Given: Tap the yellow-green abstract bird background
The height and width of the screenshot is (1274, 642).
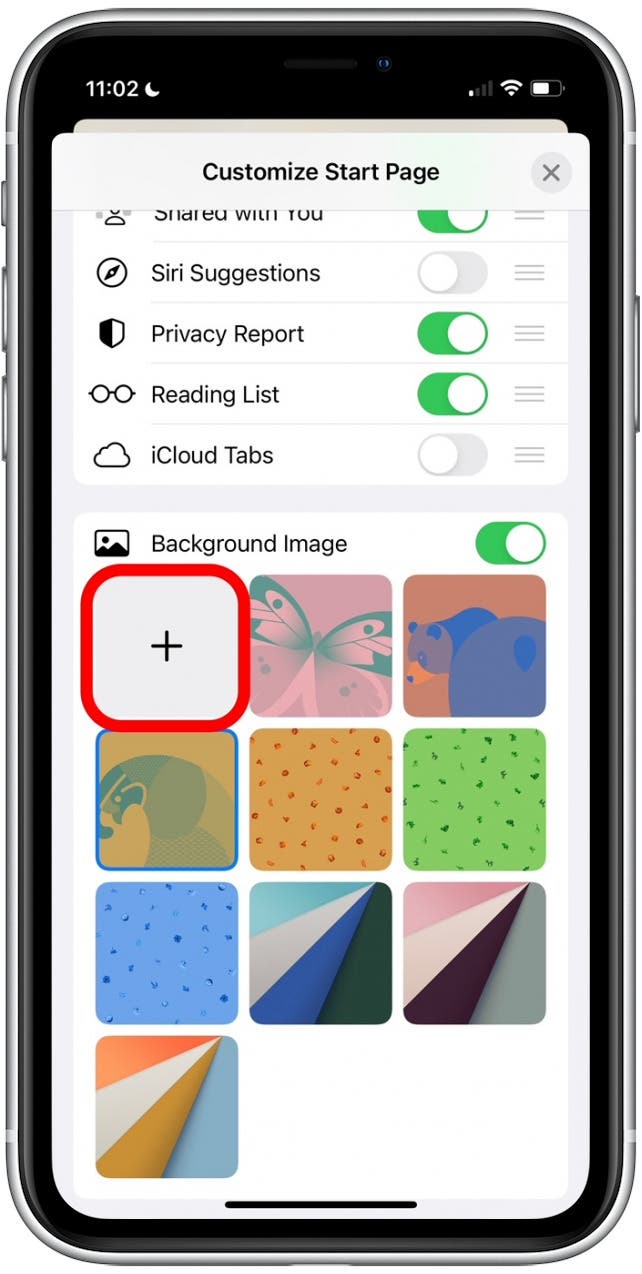Looking at the screenshot, I should [166, 799].
